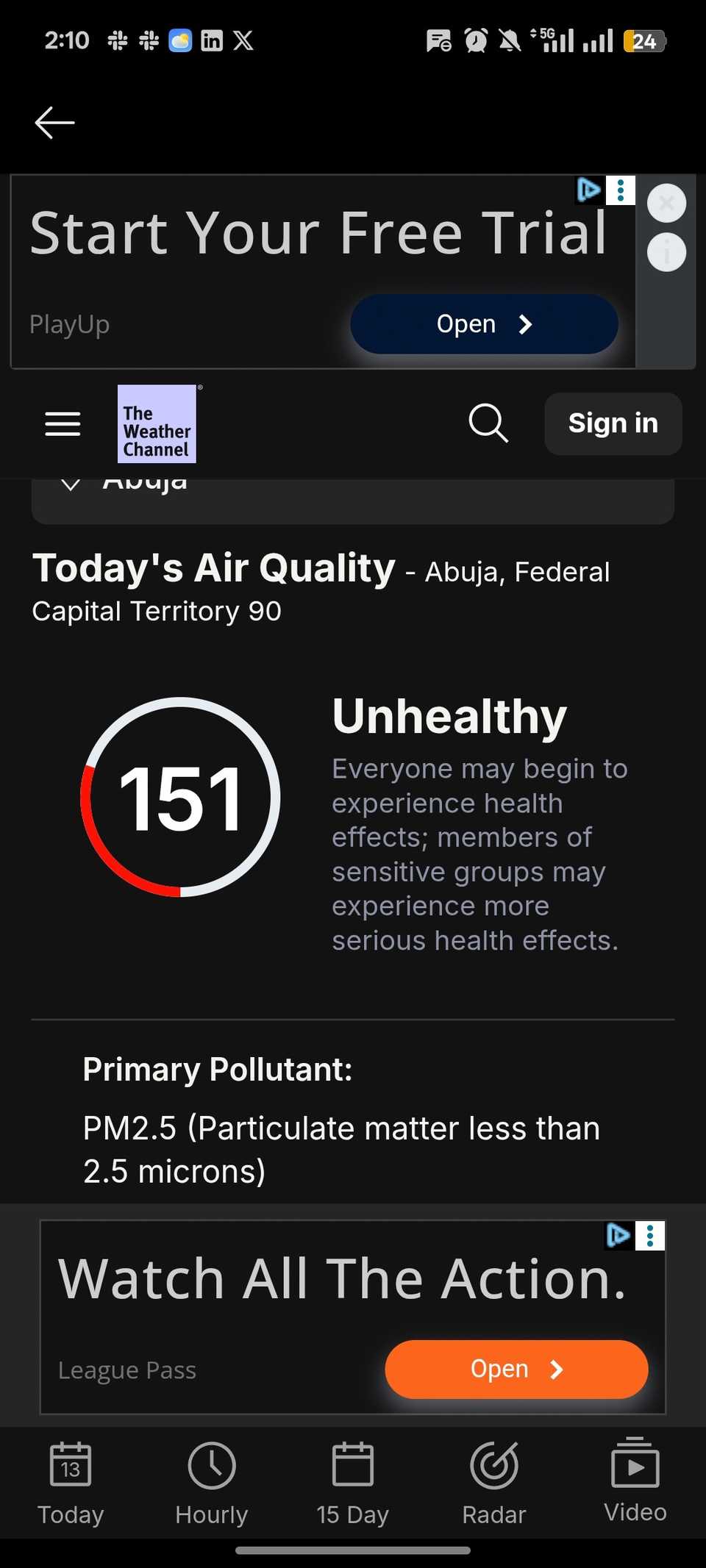The height and width of the screenshot is (1568, 706).
Task: Select the search icon
Action: [x=488, y=423]
